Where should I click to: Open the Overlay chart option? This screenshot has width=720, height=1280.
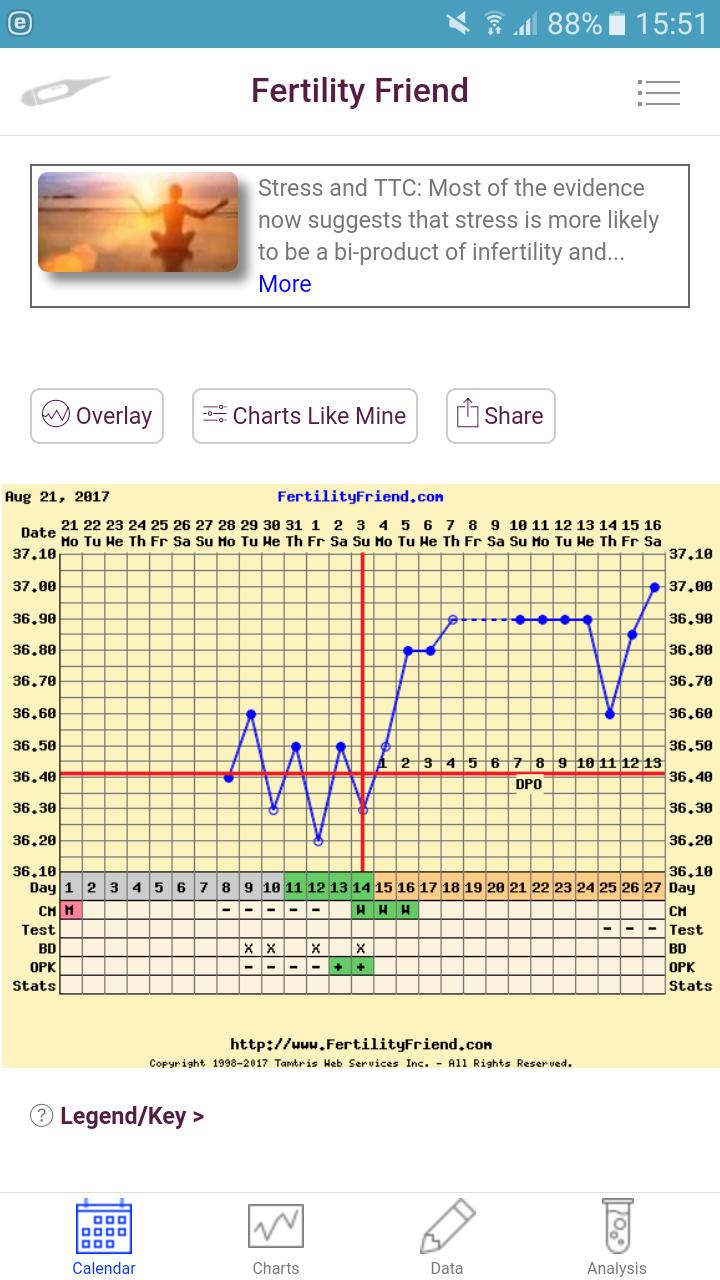point(97,416)
